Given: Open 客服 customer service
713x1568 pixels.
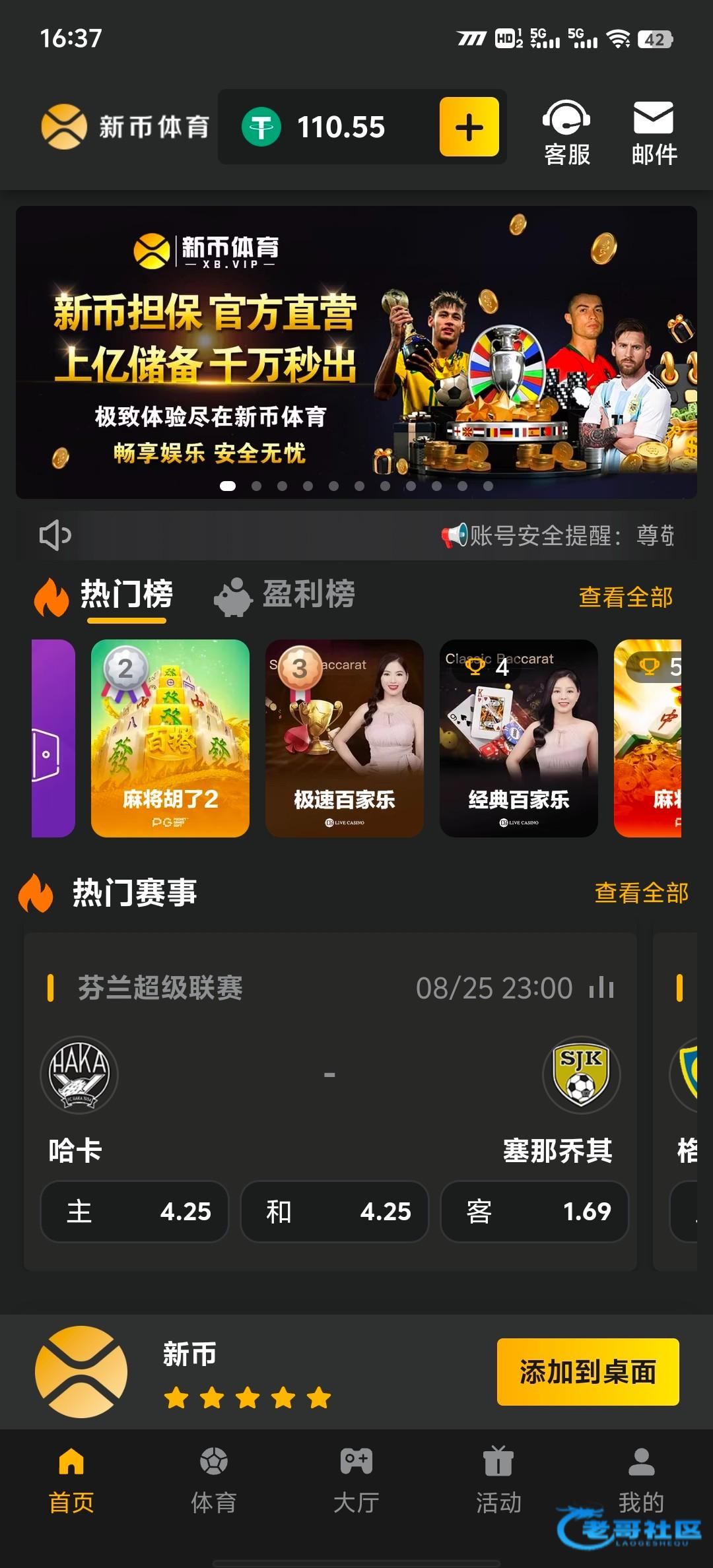Looking at the screenshot, I should (x=566, y=133).
